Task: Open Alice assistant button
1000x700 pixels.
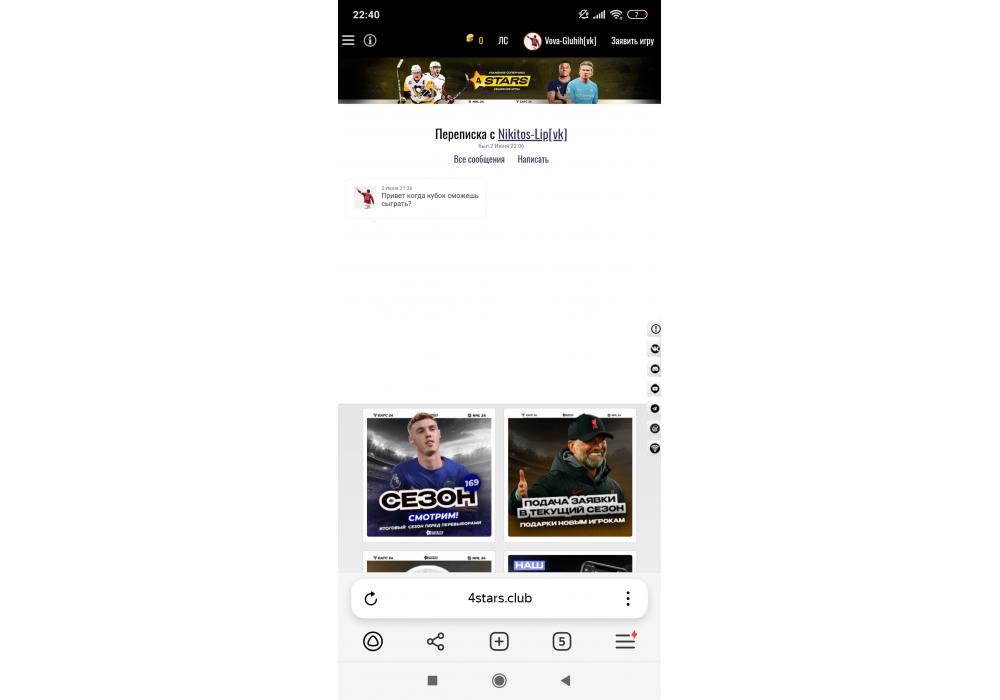Action: 373,642
